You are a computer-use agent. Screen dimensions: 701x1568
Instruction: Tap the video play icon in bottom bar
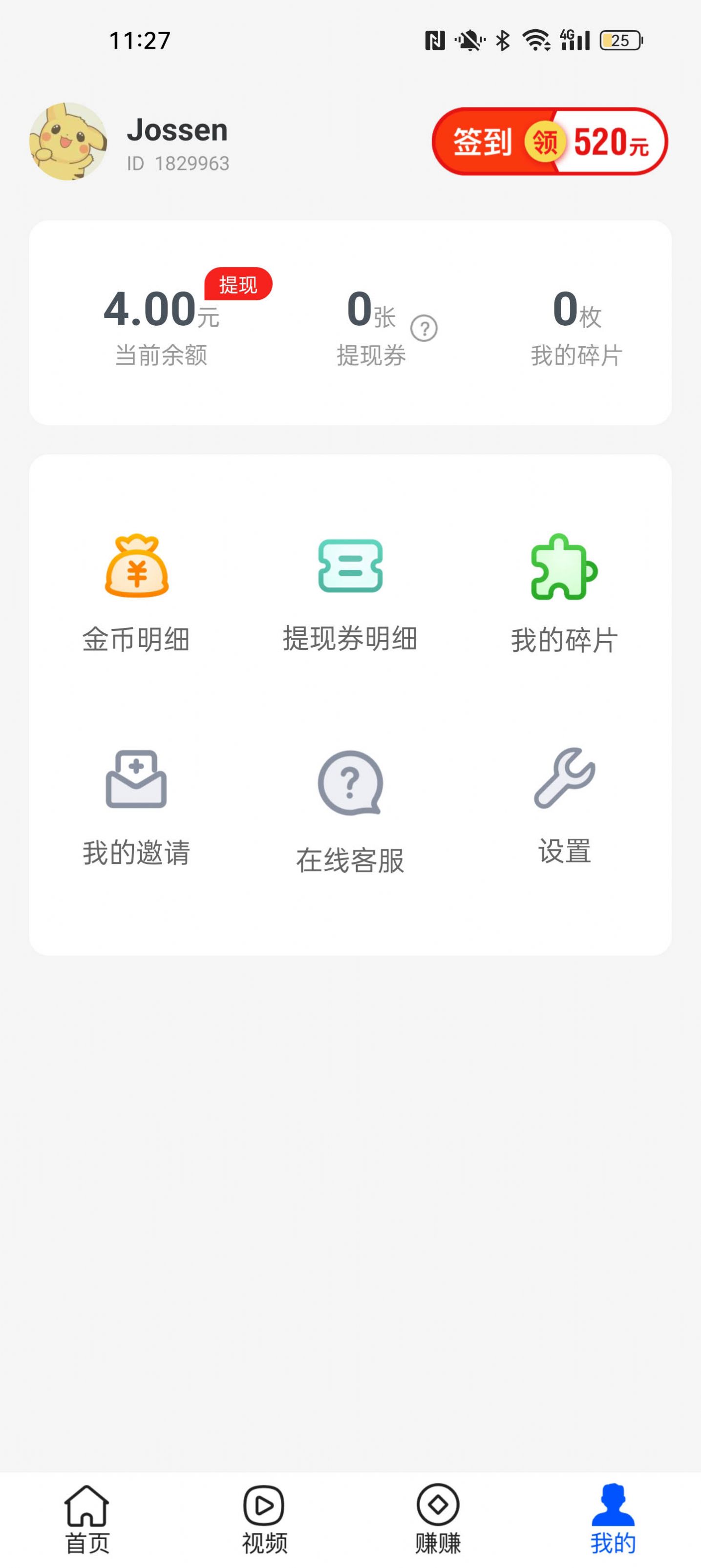[x=262, y=1502]
